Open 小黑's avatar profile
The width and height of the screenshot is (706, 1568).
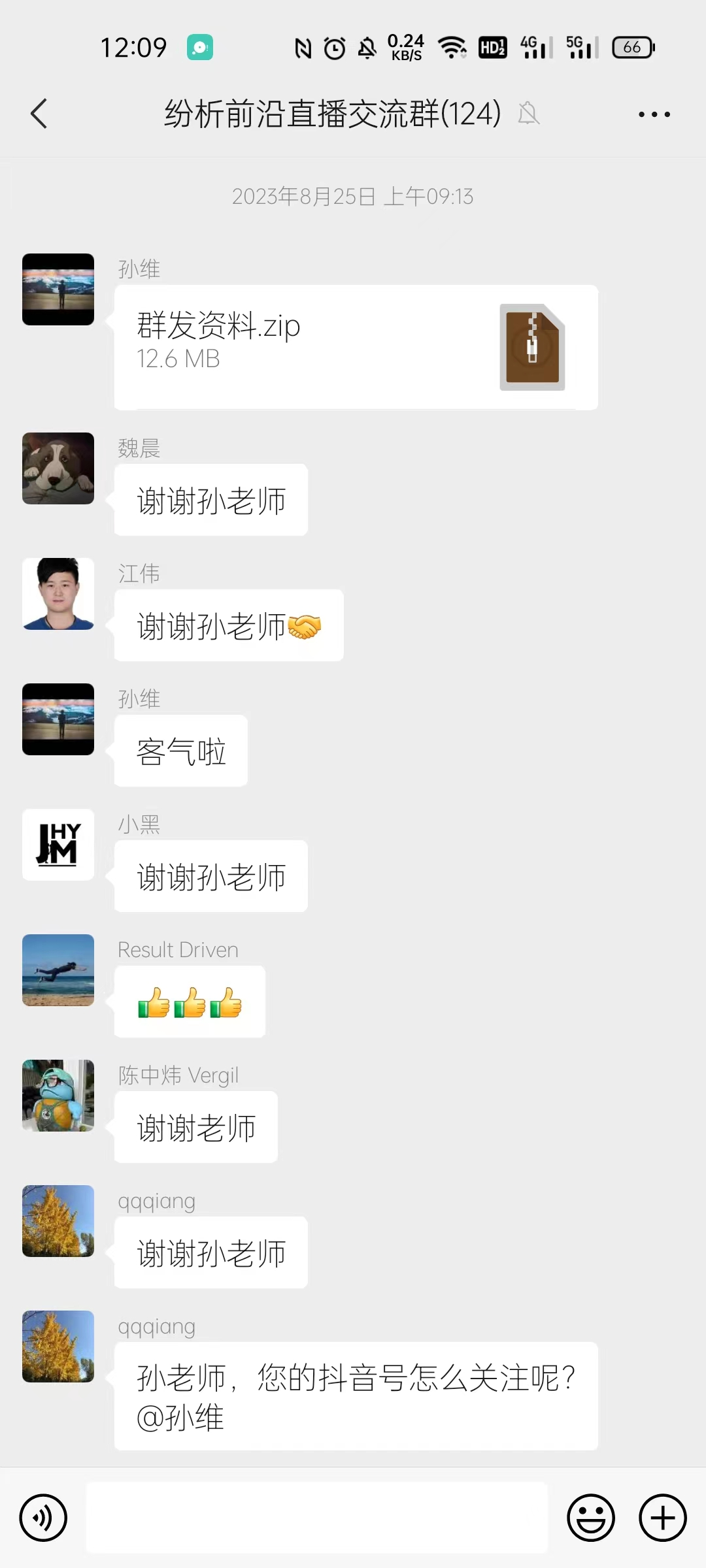tap(58, 845)
